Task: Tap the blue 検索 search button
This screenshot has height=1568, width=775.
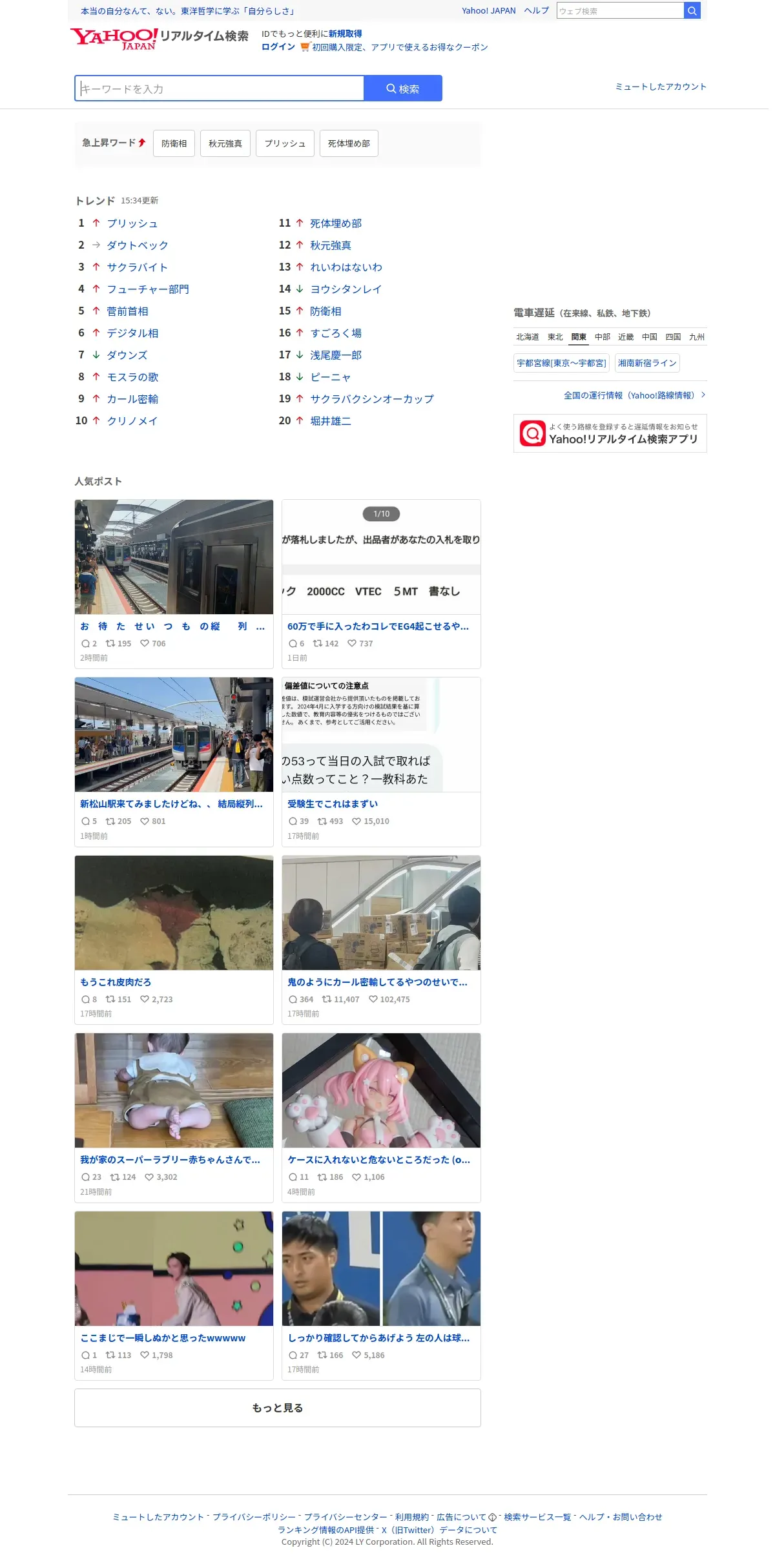Action: point(403,88)
